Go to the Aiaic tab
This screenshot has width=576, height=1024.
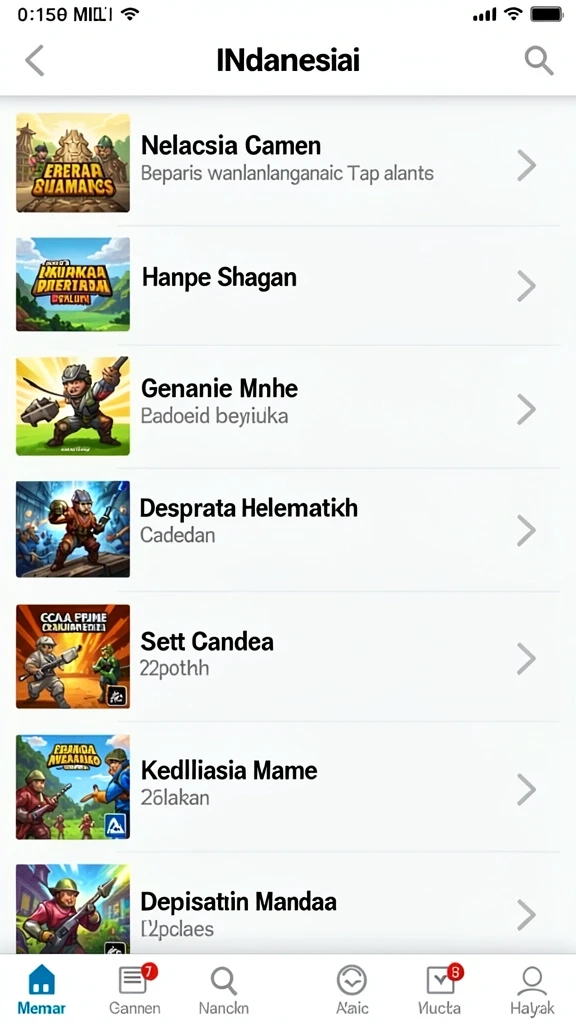tap(352, 990)
